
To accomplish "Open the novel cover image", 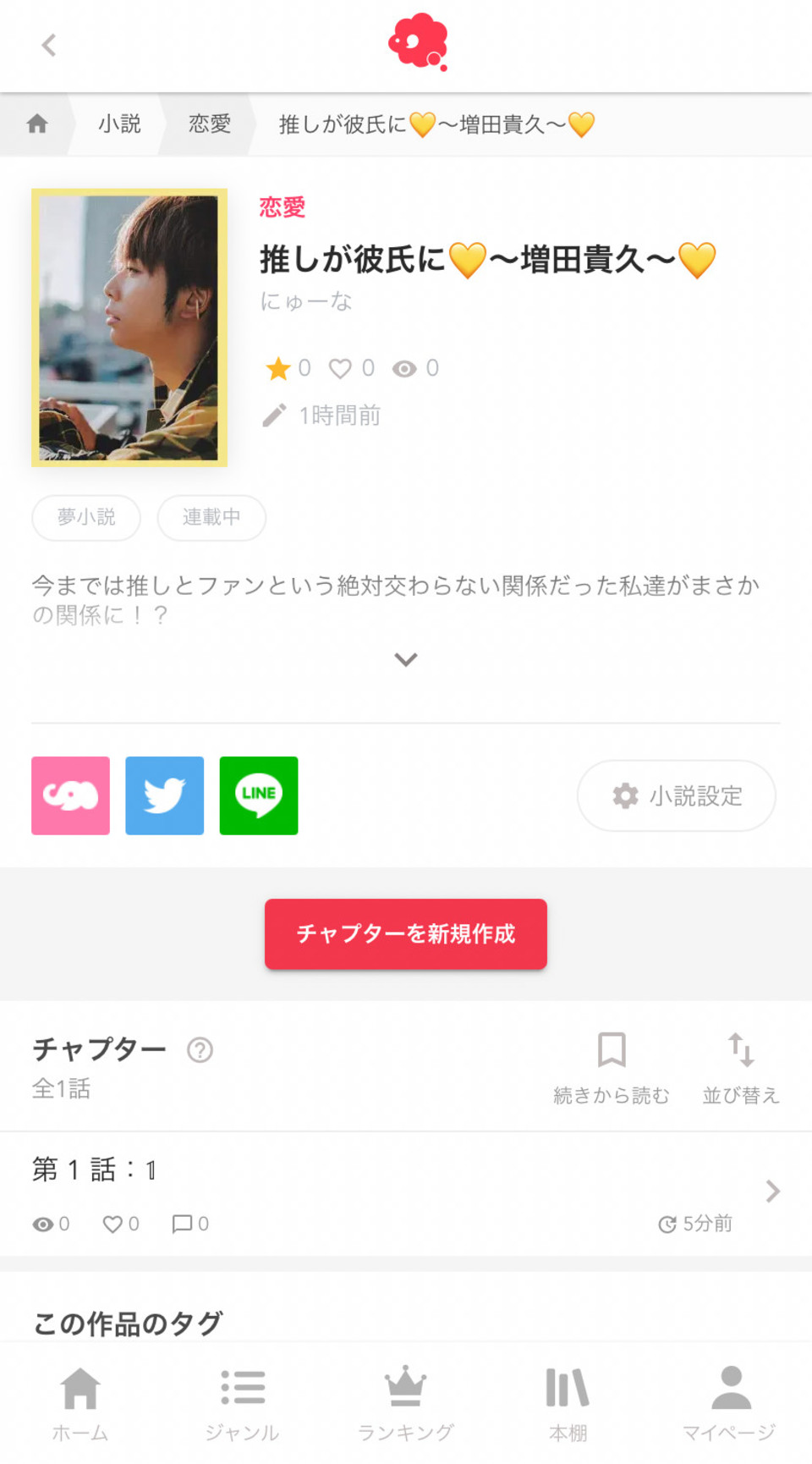I will pyautogui.click(x=129, y=327).
